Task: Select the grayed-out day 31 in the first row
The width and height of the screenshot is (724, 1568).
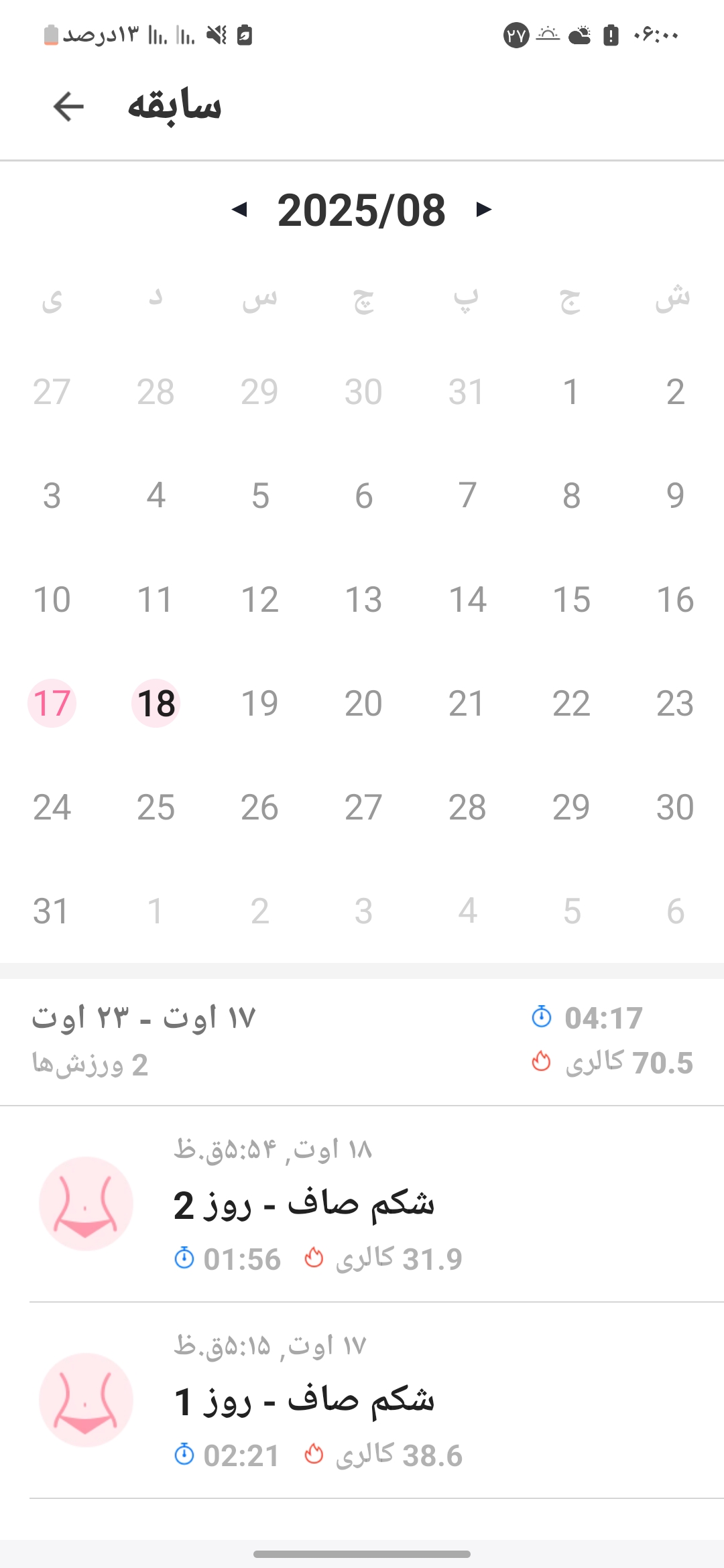Action: click(466, 391)
